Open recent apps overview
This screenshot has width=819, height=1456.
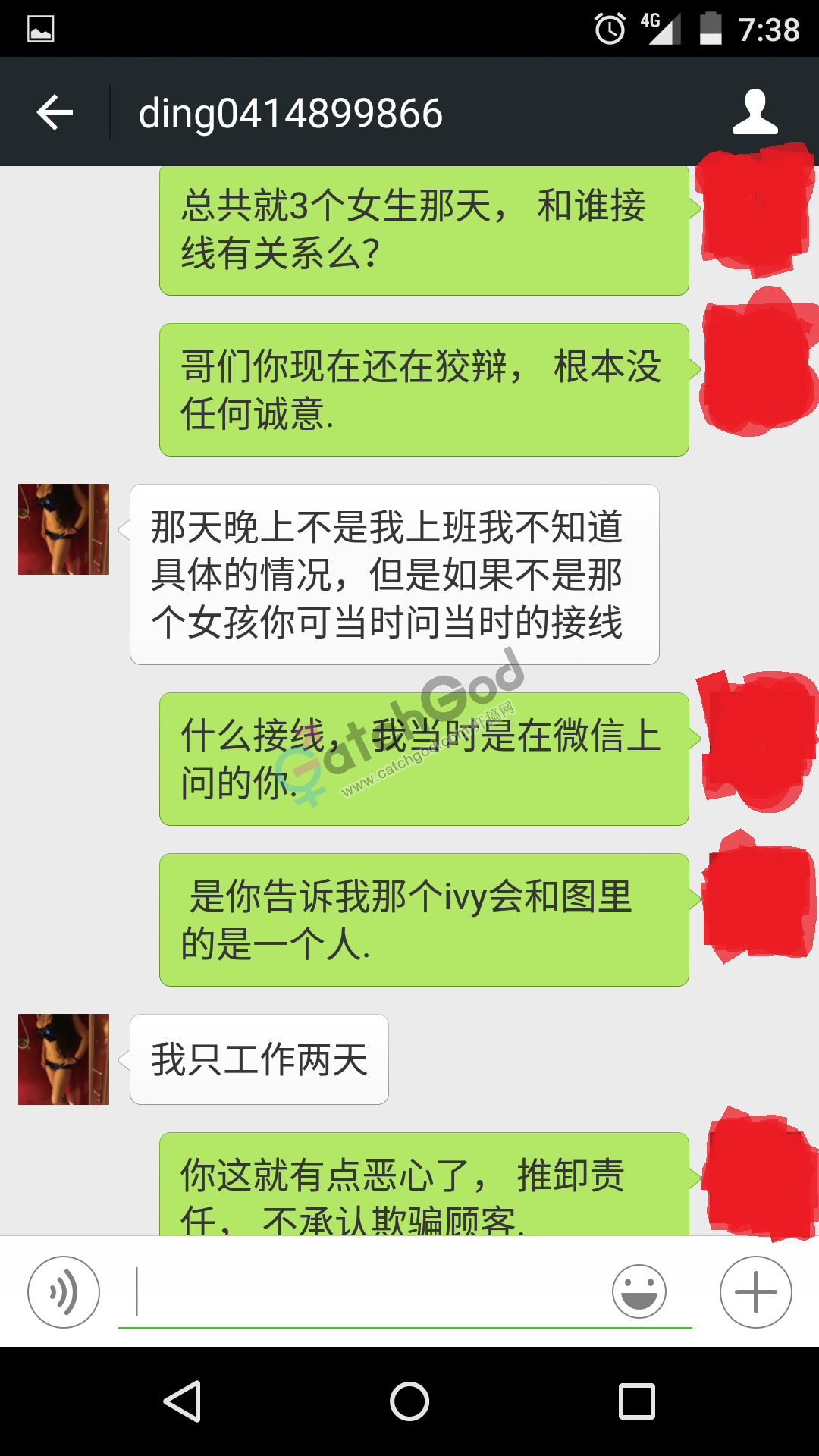click(637, 1401)
